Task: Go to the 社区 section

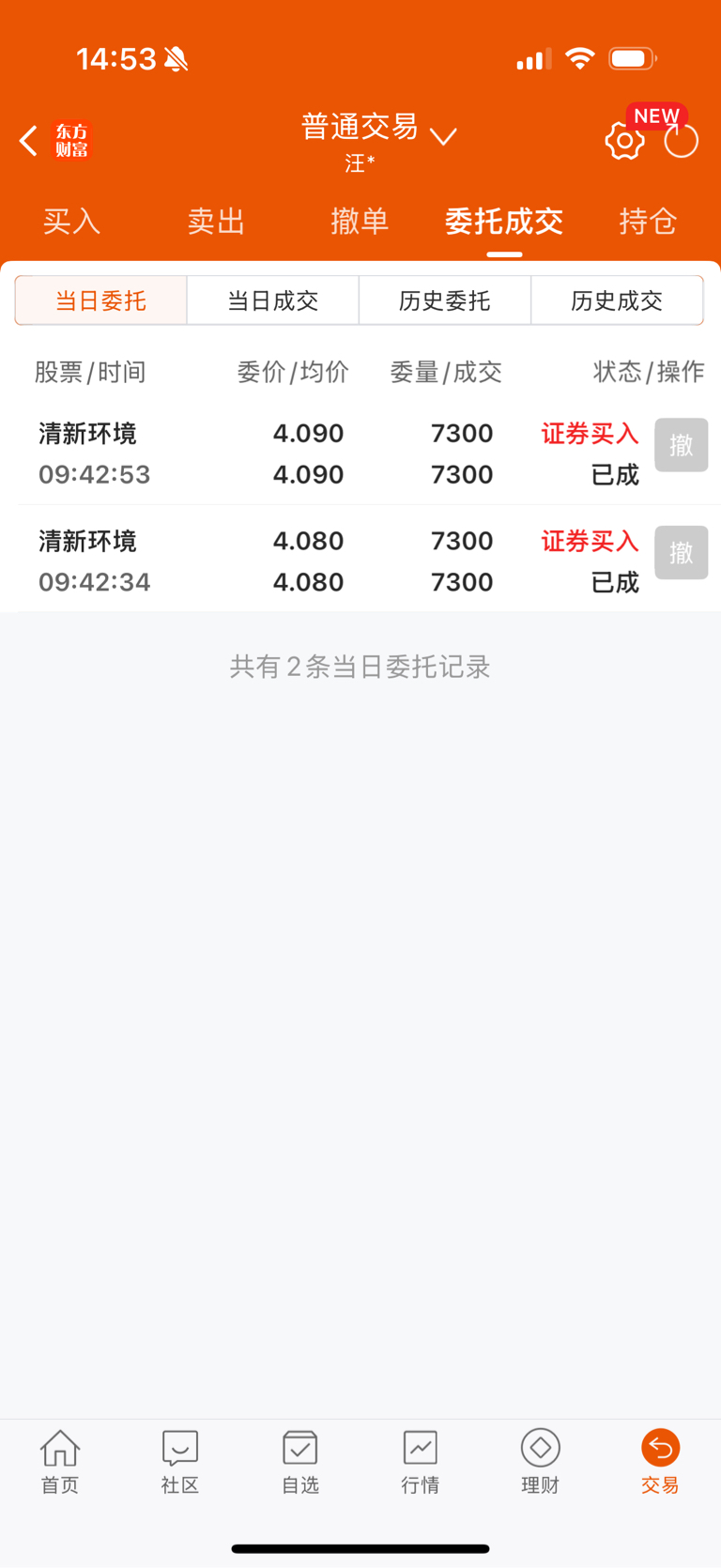Action: click(x=180, y=1462)
